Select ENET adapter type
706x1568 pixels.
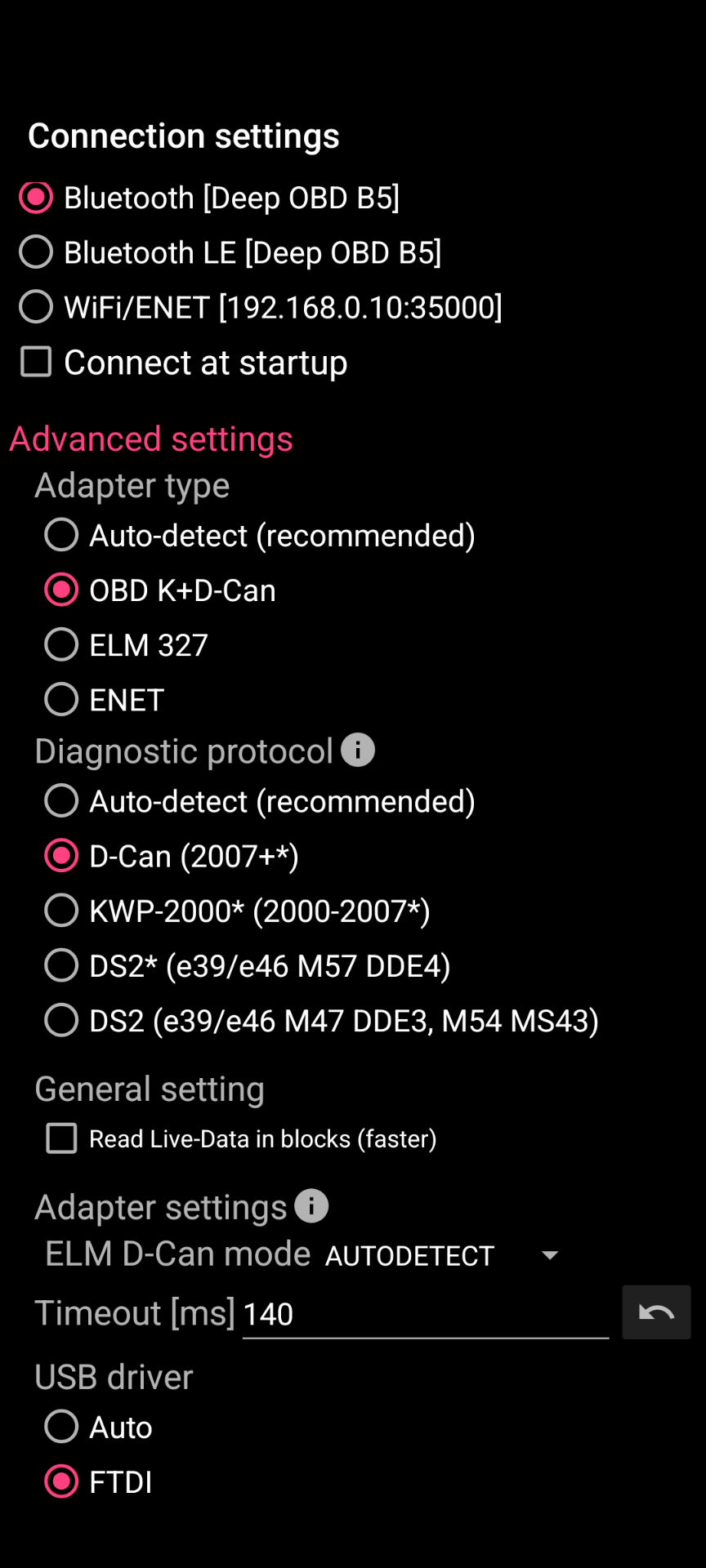click(x=105, y=699)
